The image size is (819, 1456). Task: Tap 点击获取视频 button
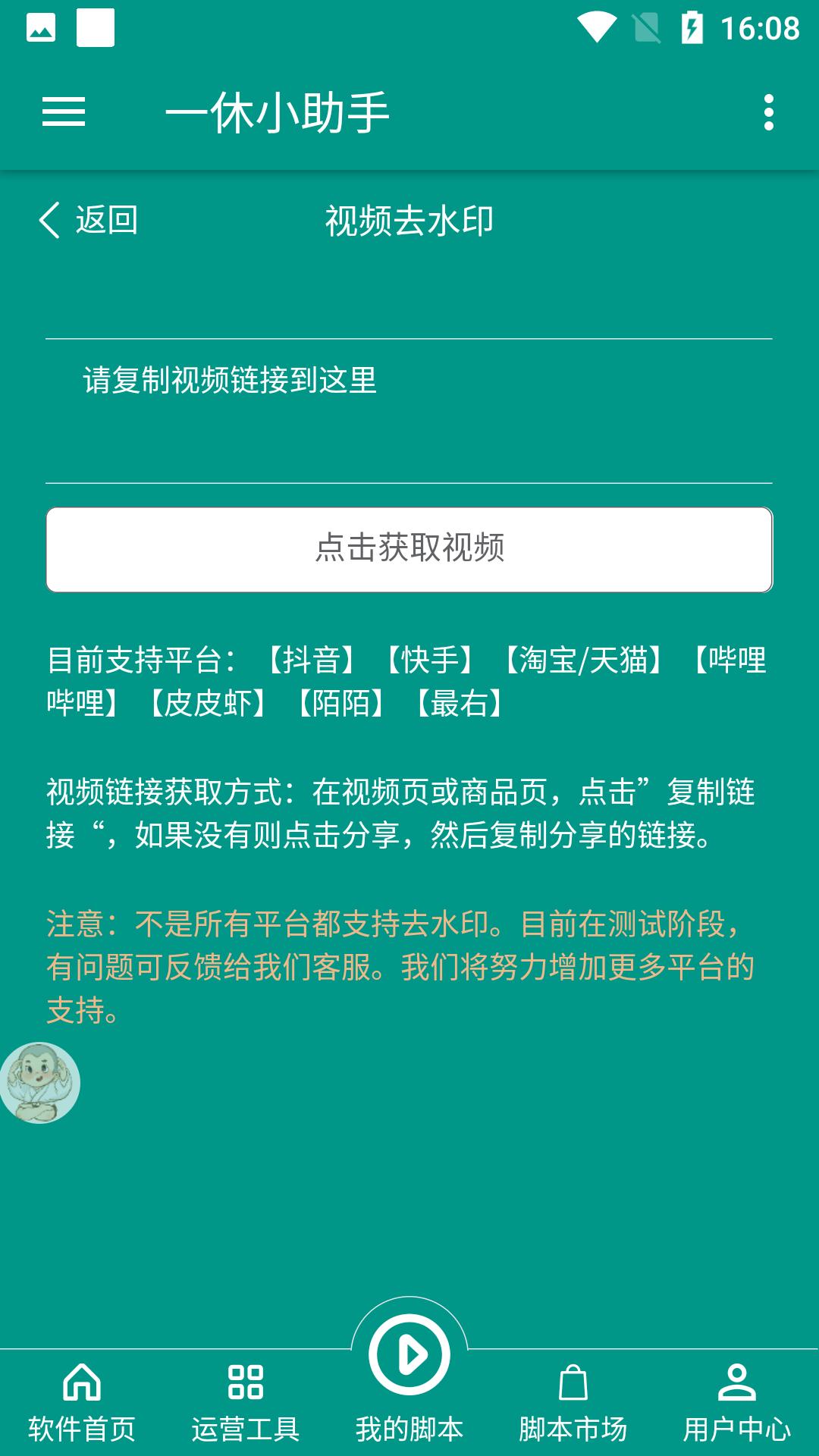(x=409, y=549)
